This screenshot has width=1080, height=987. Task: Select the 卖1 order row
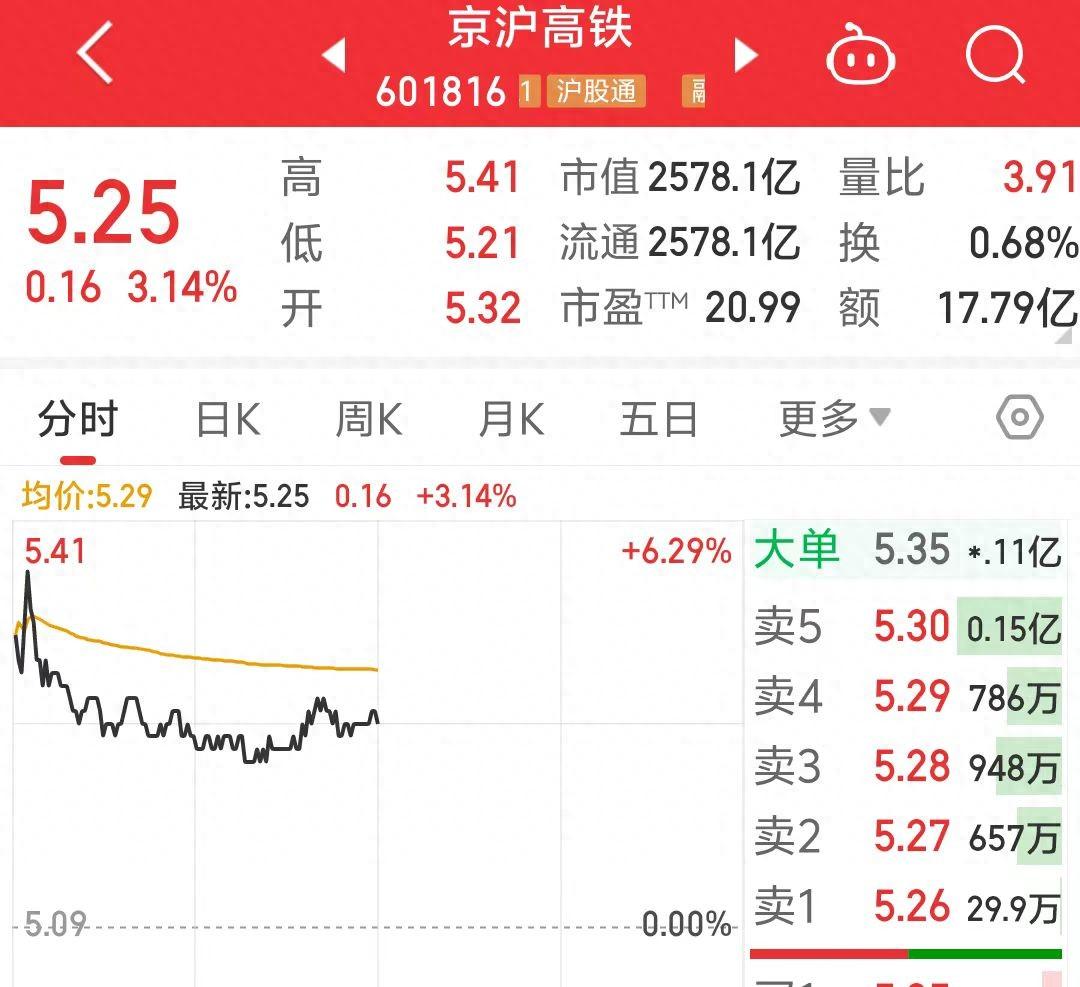(906, 907)
